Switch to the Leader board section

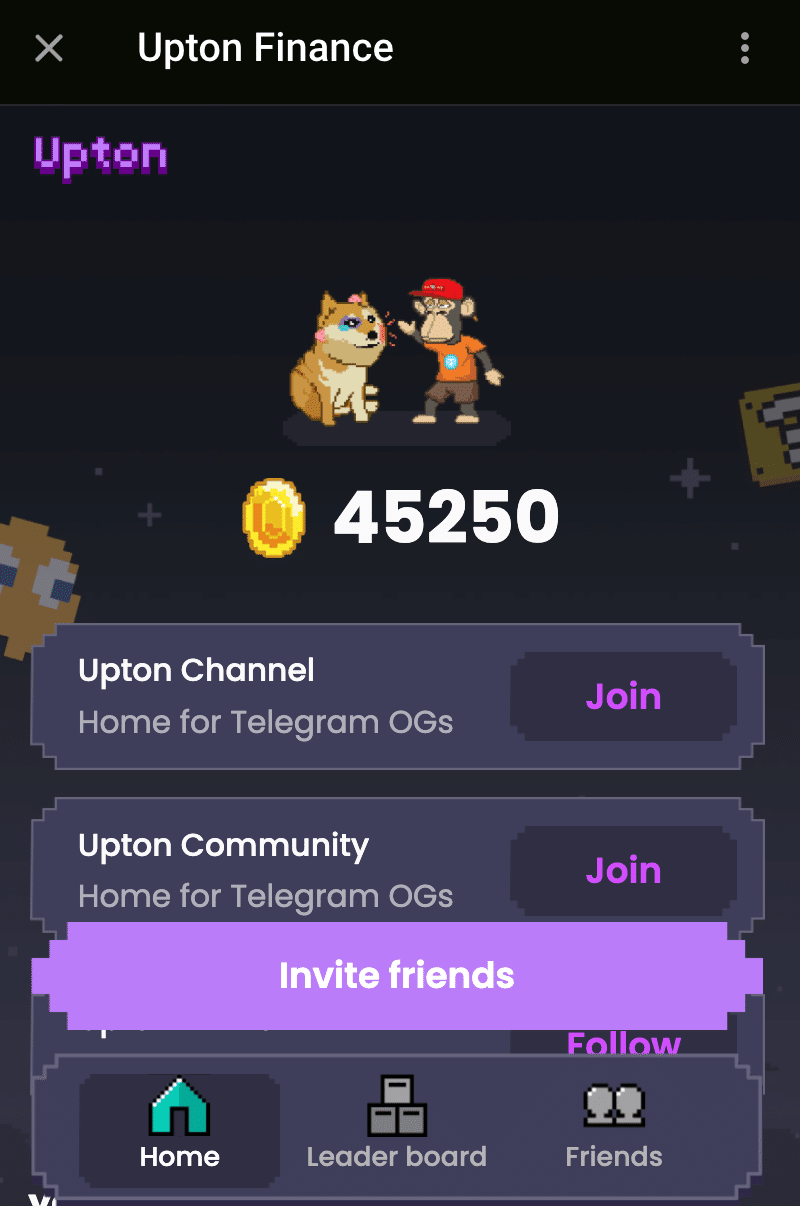396,1156
